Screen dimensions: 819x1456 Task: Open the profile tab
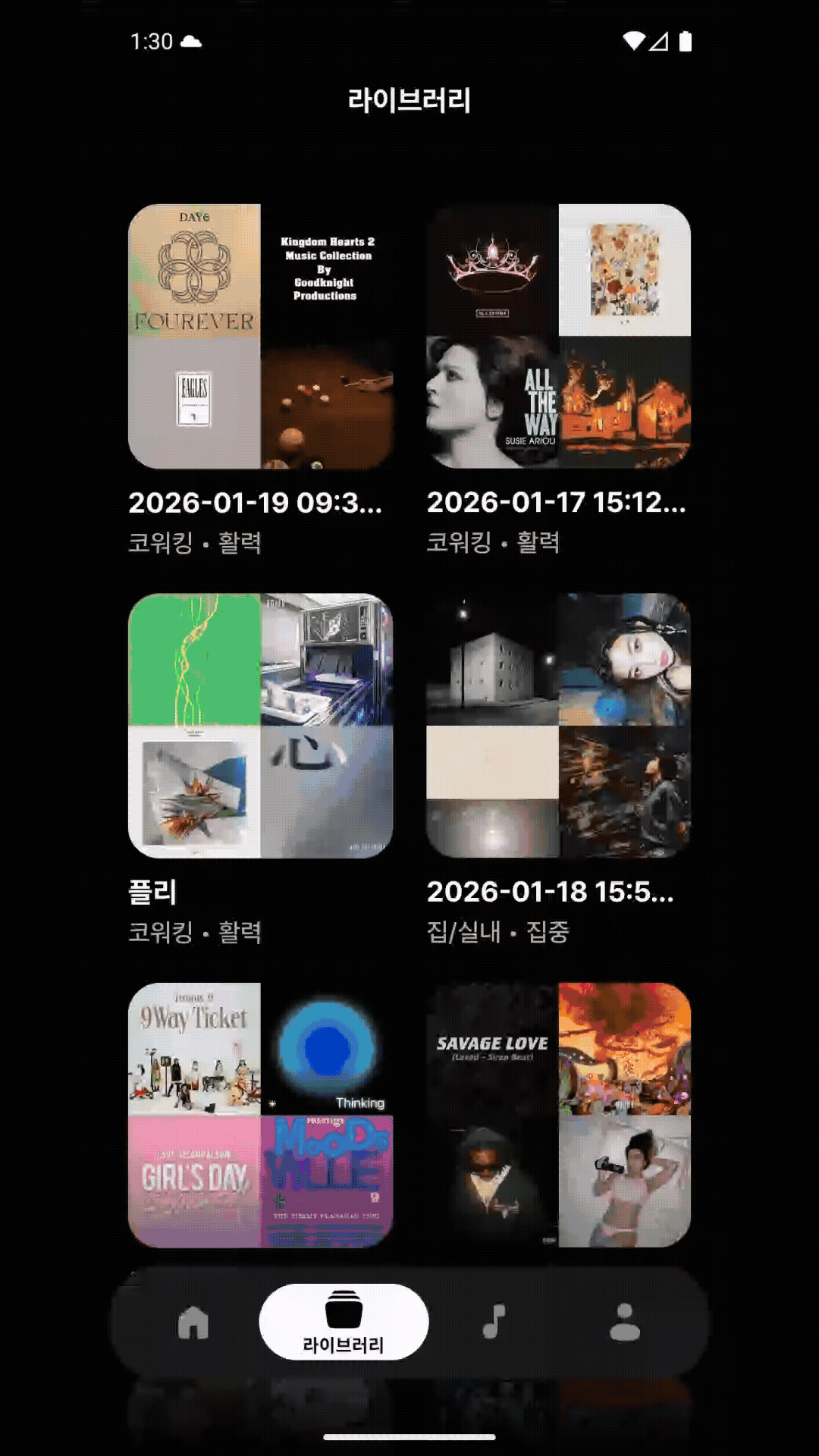(625, 1322)
